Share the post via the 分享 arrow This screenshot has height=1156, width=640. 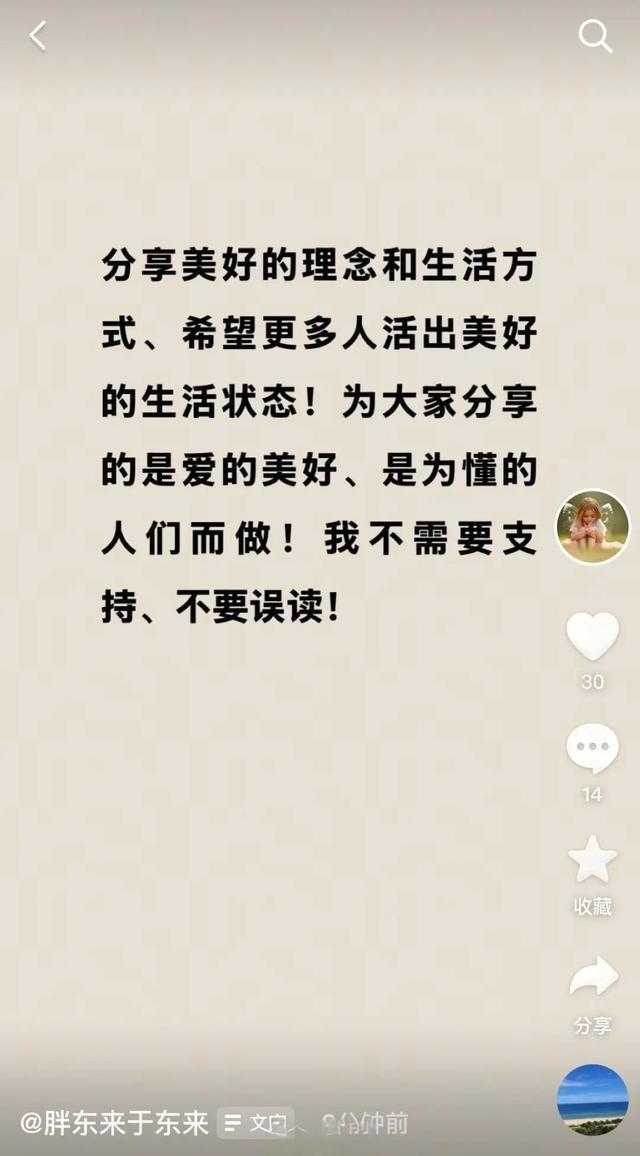(x=593, y=978)
